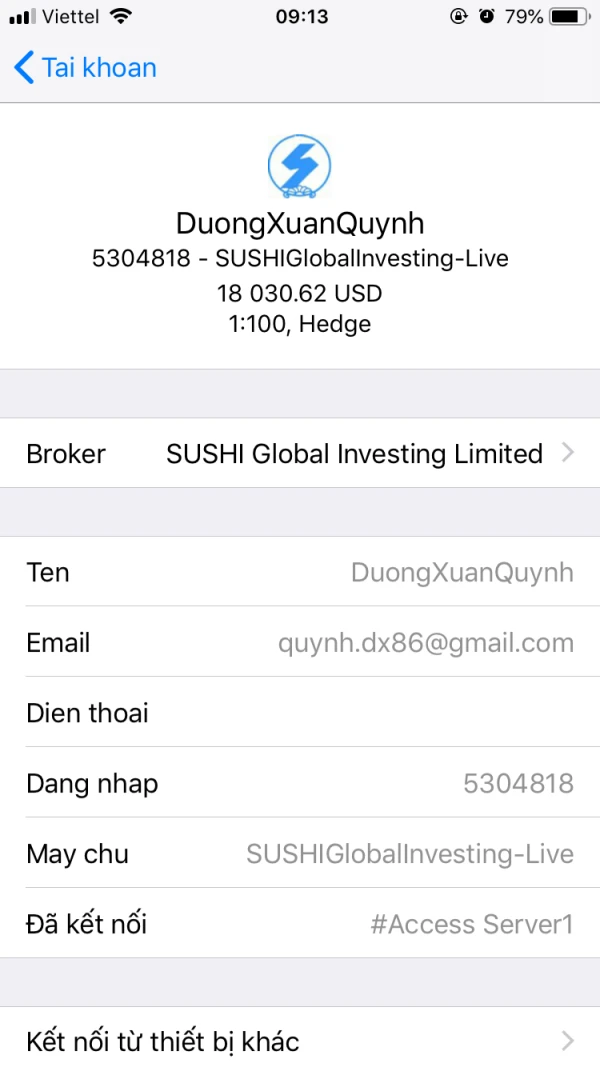
Task: Open the SUSHI Global Investing Limited broker row
Action: (300, 453)
